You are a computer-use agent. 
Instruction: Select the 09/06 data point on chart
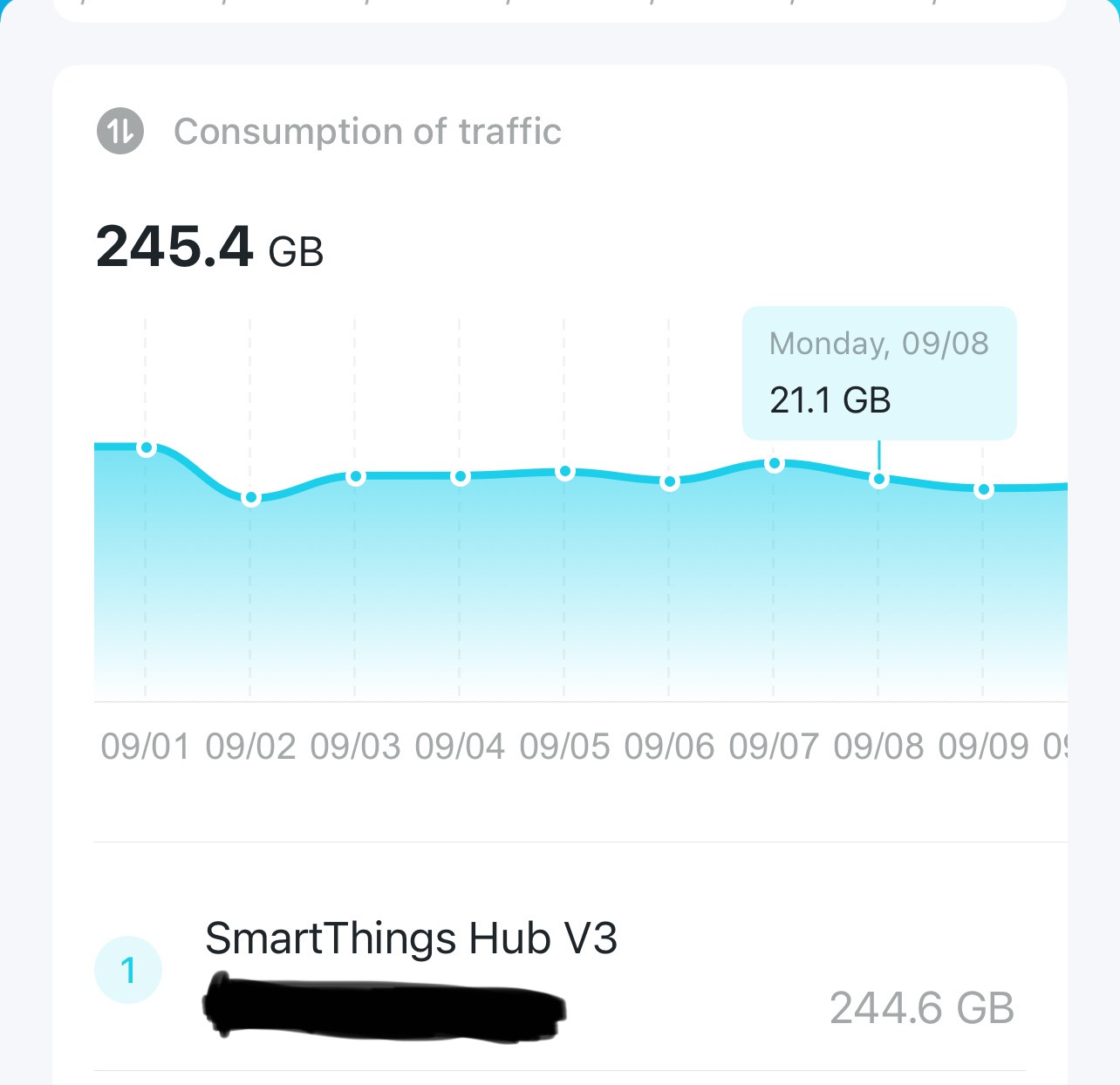tap(670, 481)
